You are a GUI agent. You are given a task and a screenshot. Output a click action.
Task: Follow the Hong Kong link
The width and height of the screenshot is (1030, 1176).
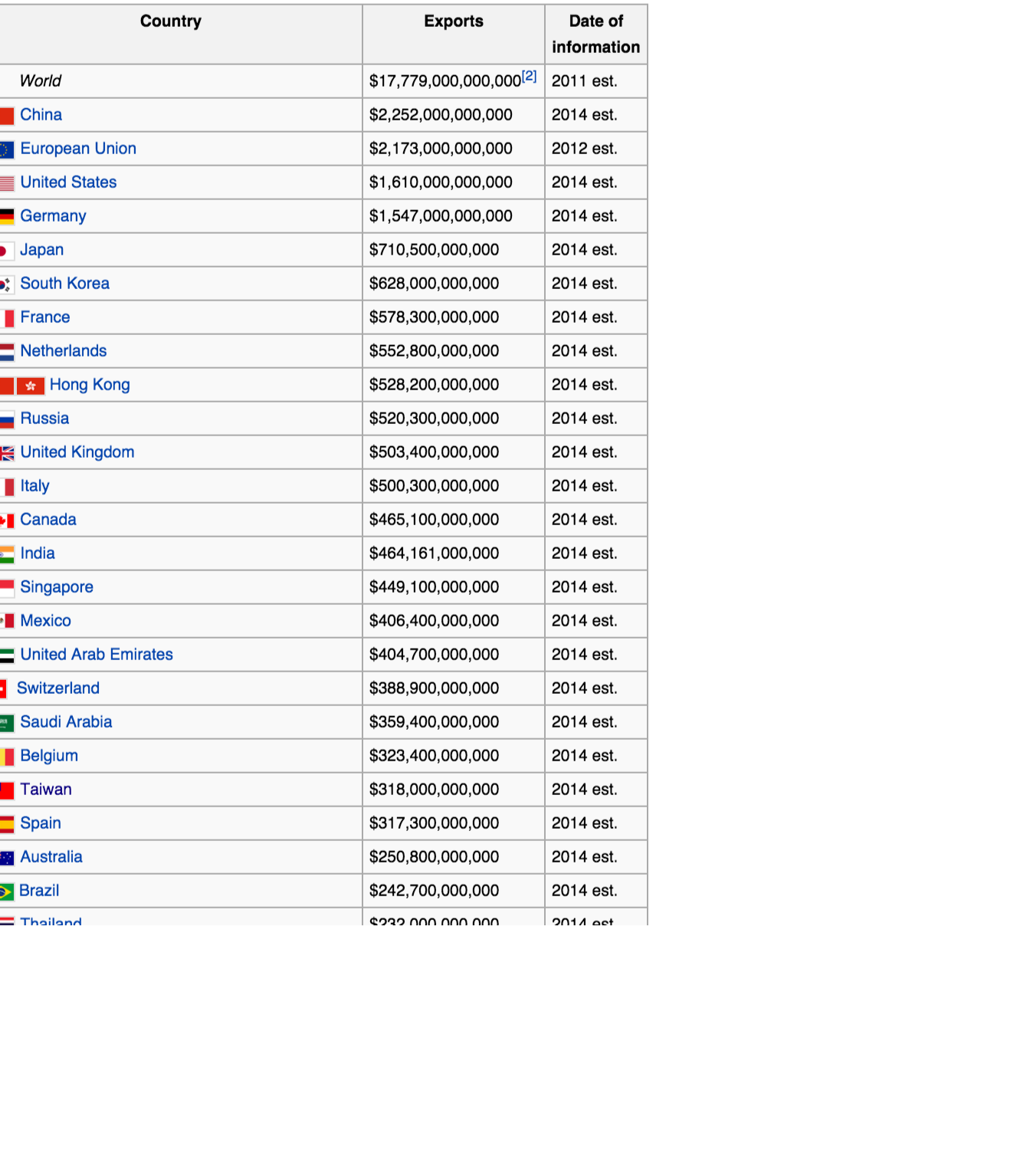pos(90,385)
